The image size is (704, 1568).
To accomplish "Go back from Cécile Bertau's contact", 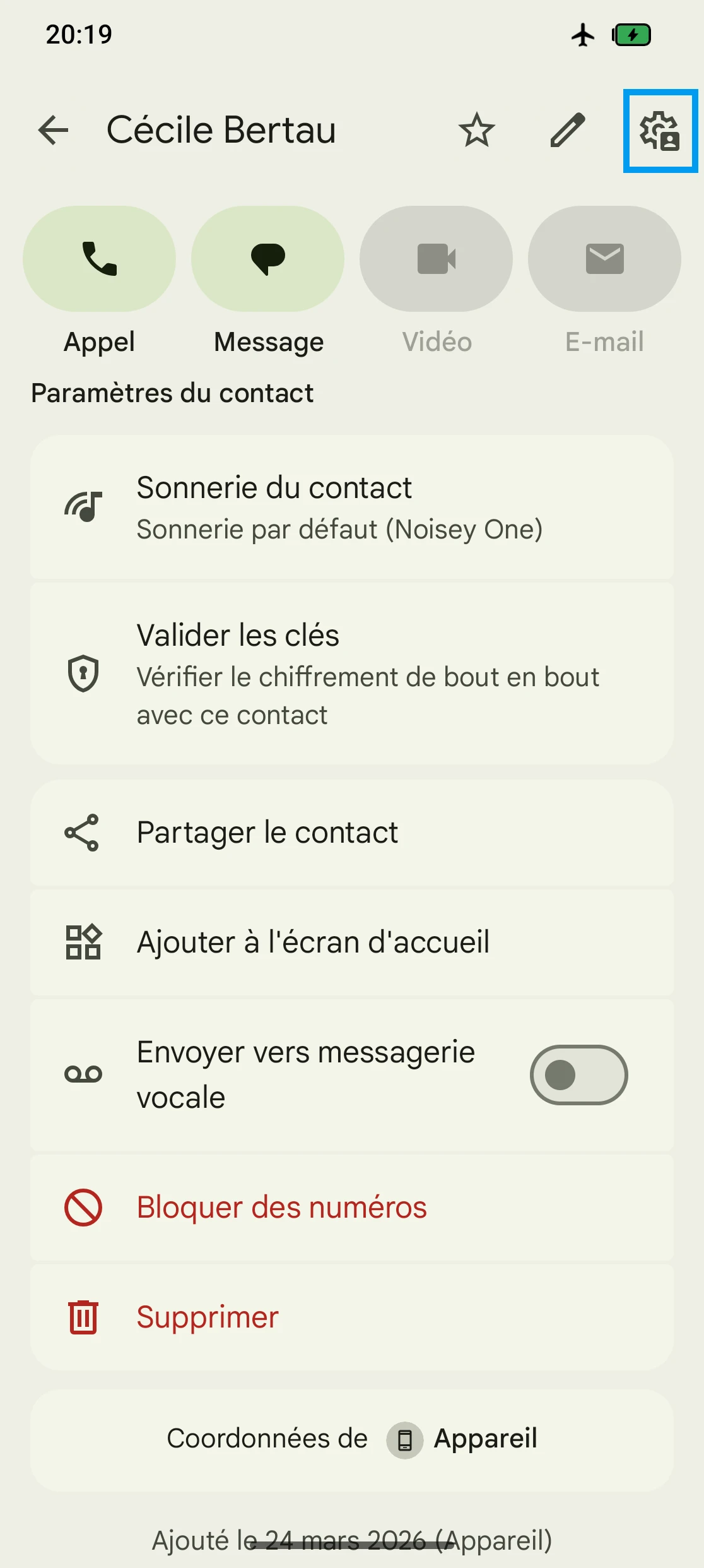I will pos(53,131).
